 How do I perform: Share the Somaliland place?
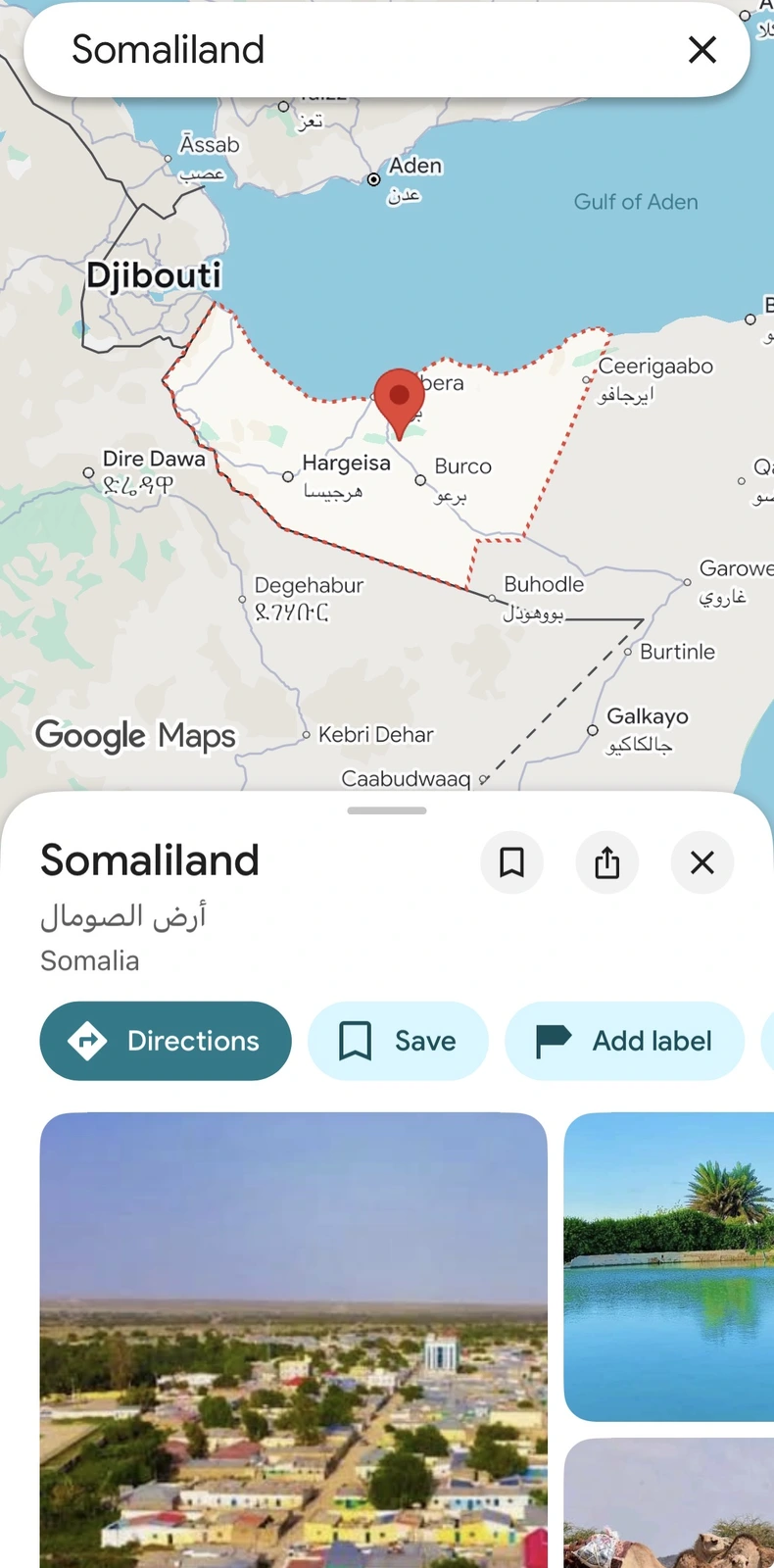point(607,862)
